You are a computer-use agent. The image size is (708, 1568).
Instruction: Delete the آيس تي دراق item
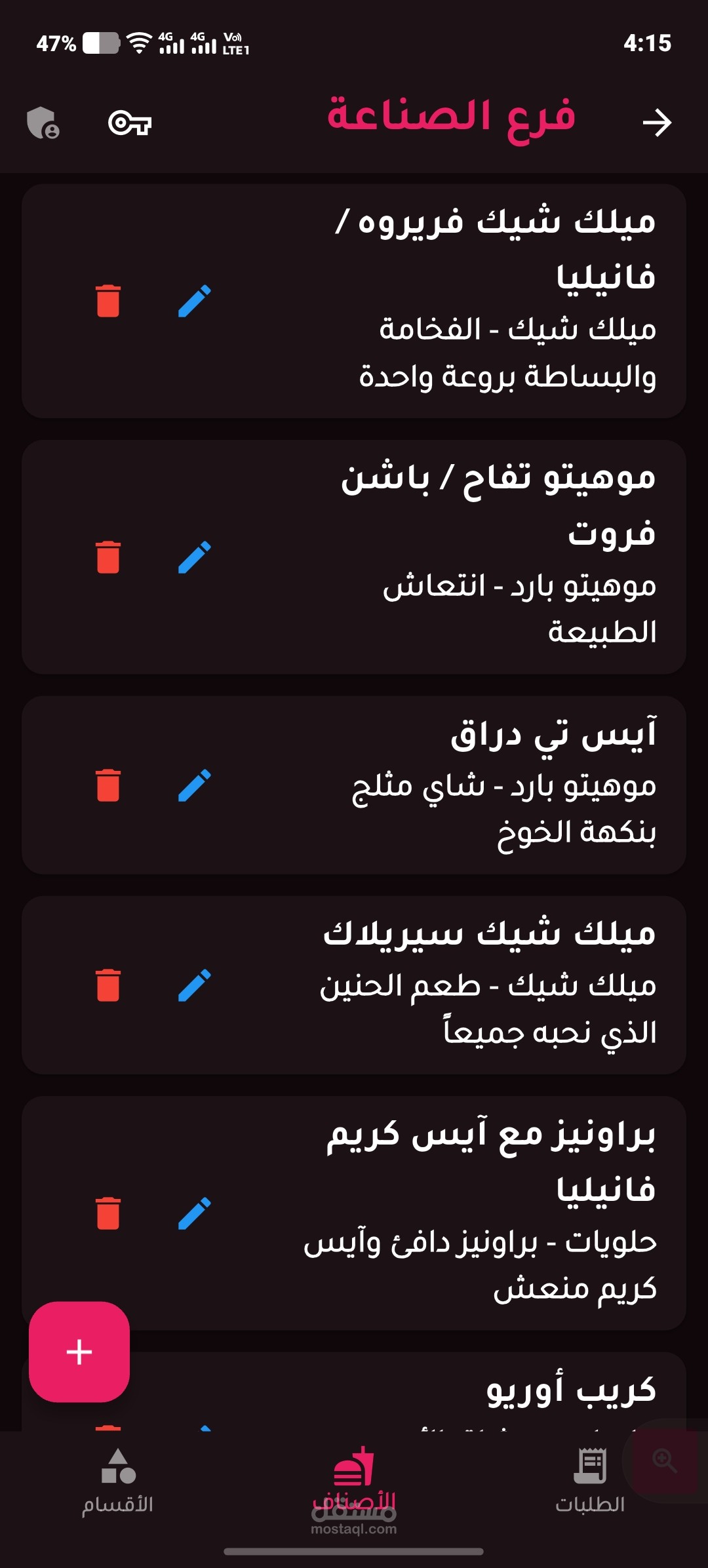coord(108,785)
